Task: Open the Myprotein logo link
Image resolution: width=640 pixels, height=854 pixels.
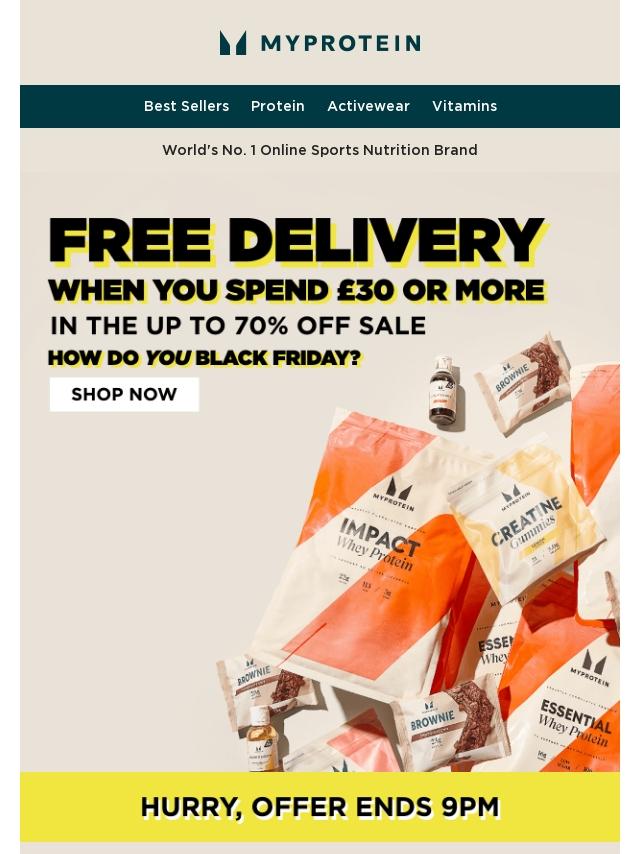Action: (x=320, y=43)
